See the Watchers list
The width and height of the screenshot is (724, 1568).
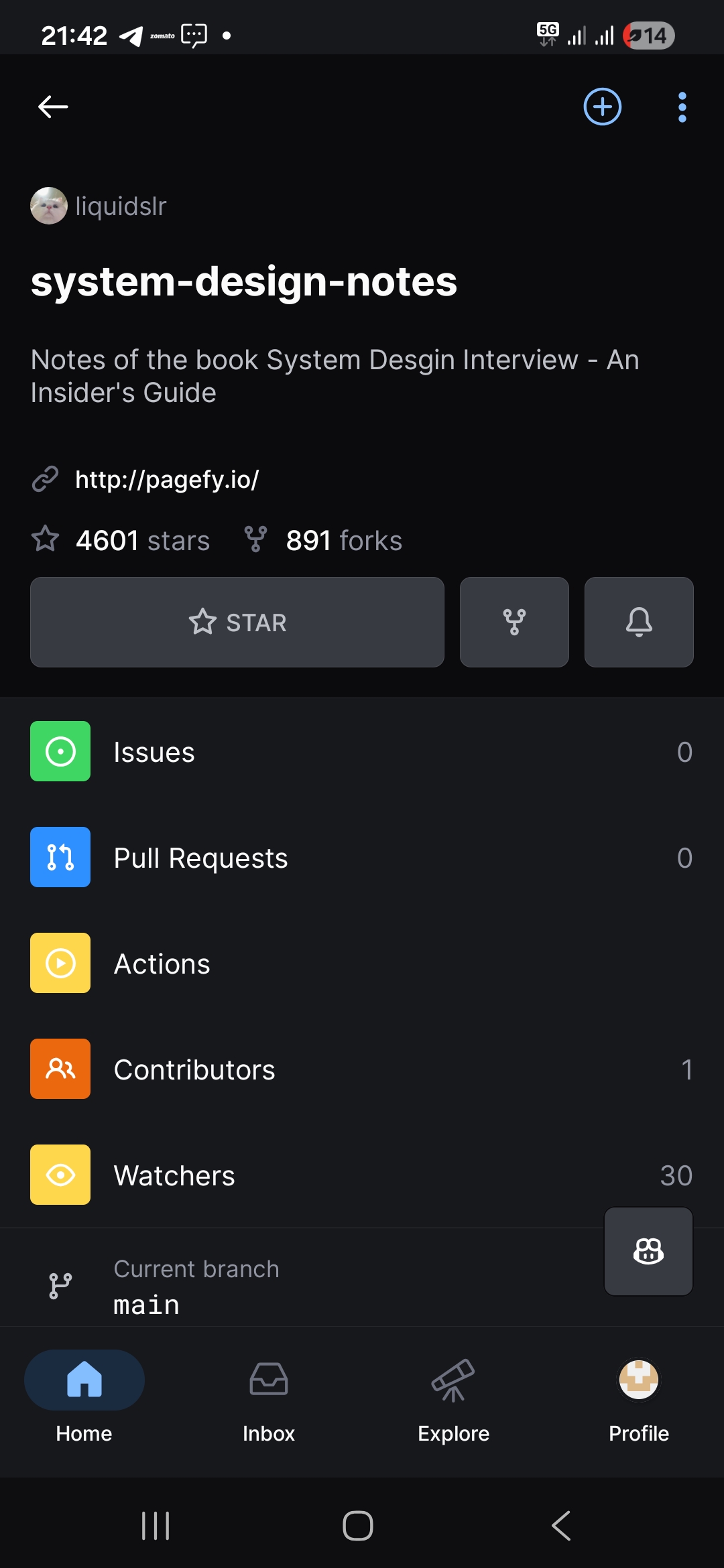[x=362, y=1175]
